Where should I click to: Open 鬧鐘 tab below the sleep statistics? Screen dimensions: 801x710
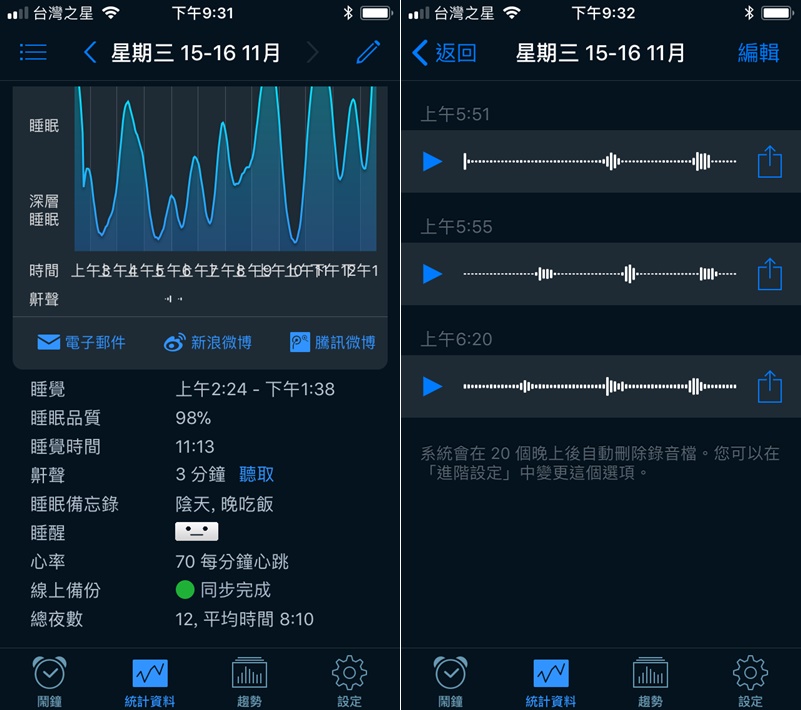pyautogui.click(x=50, y=680)
